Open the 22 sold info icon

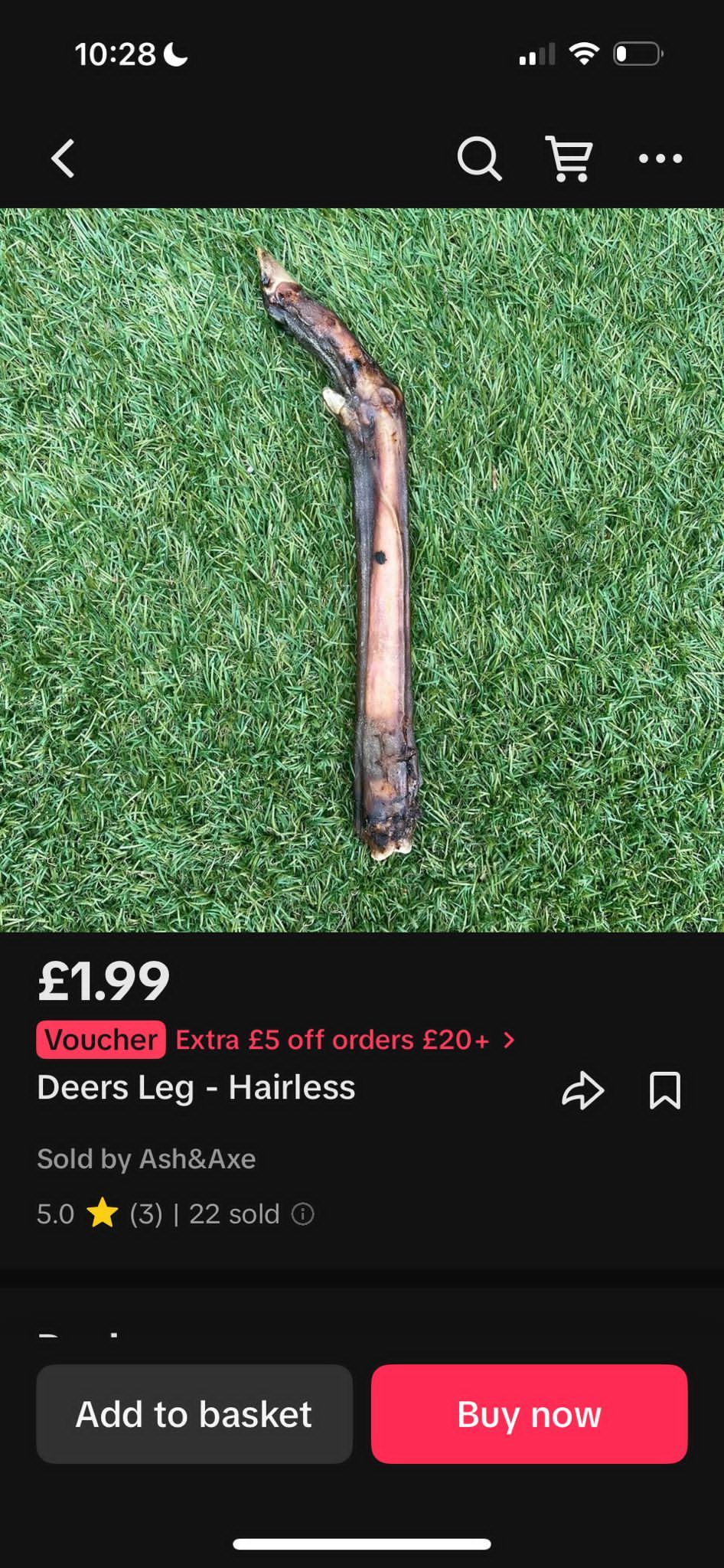click(x=303, y=1214)
